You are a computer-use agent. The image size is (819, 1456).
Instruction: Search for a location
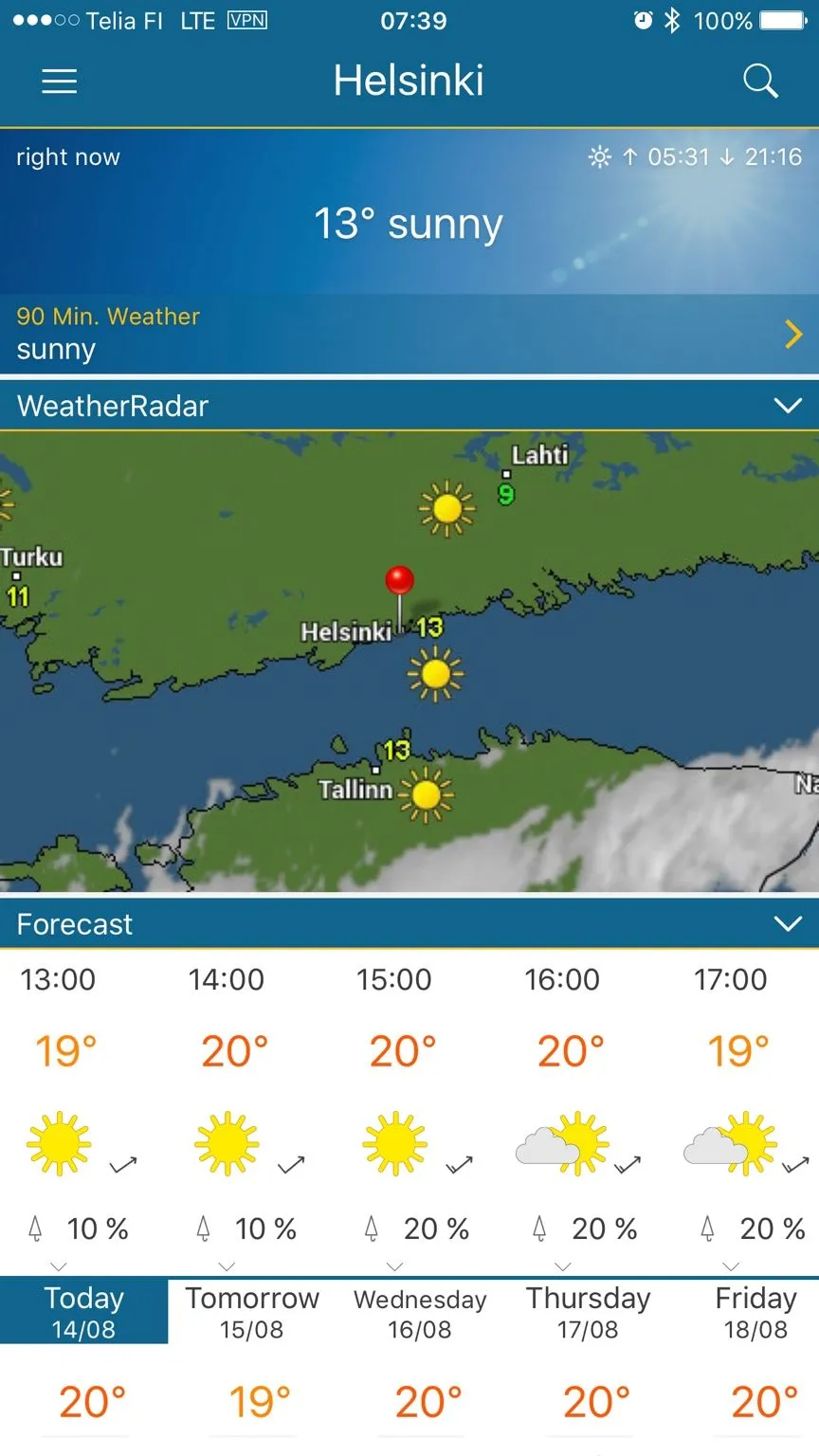(x=760, y=82)
